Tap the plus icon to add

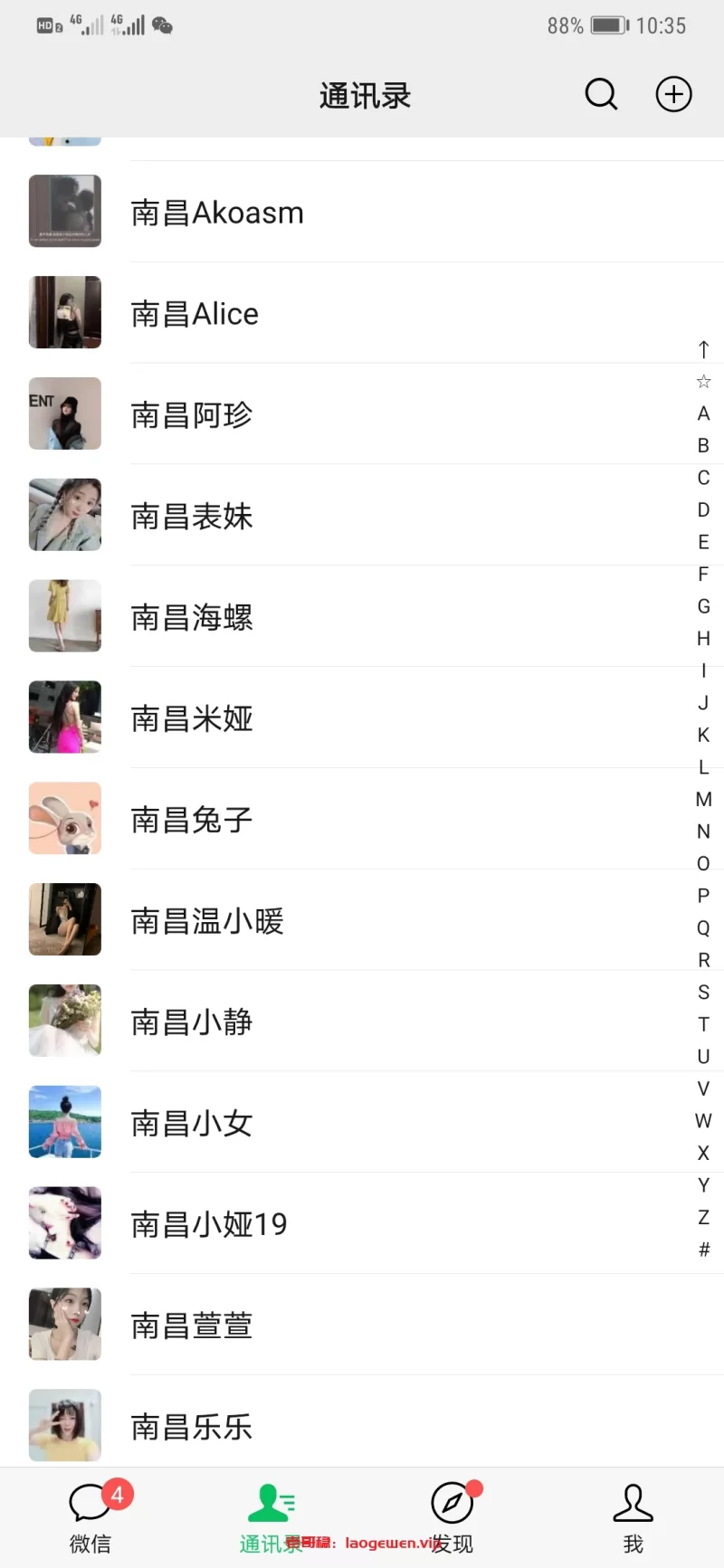pyautogui.click(x=673, y=94)
